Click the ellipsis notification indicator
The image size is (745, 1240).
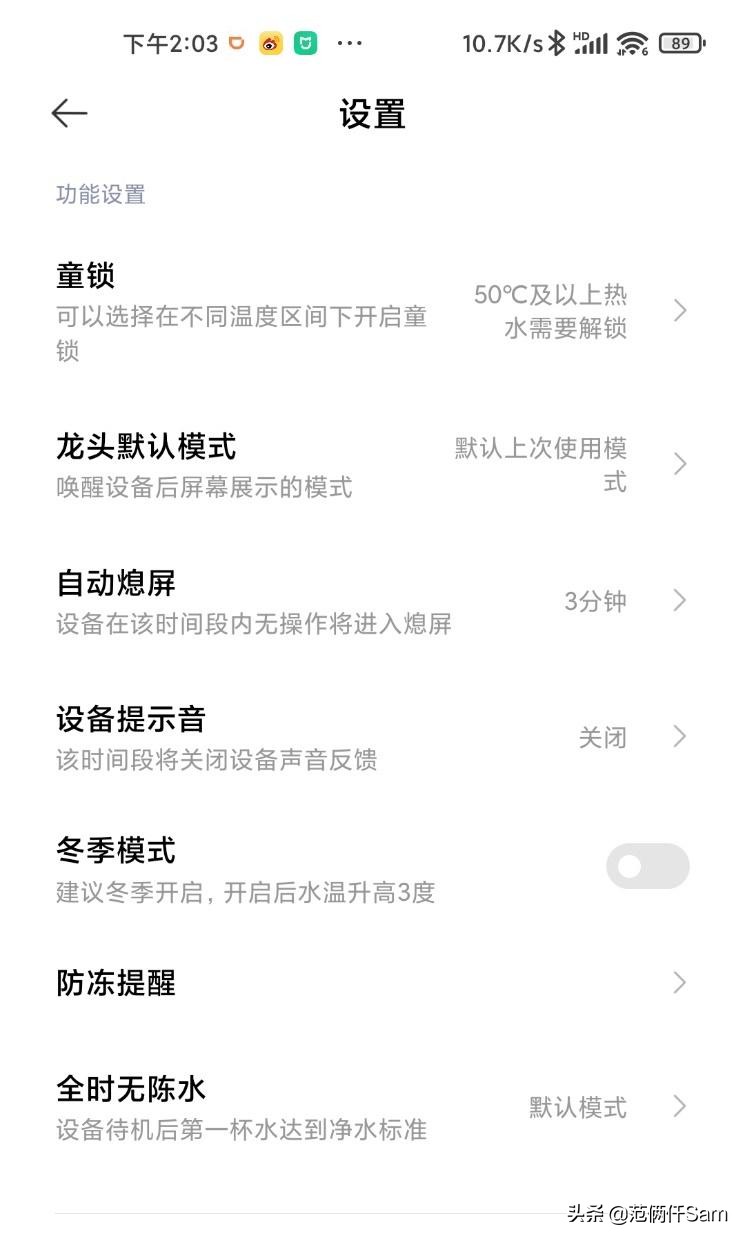[349, 43]
